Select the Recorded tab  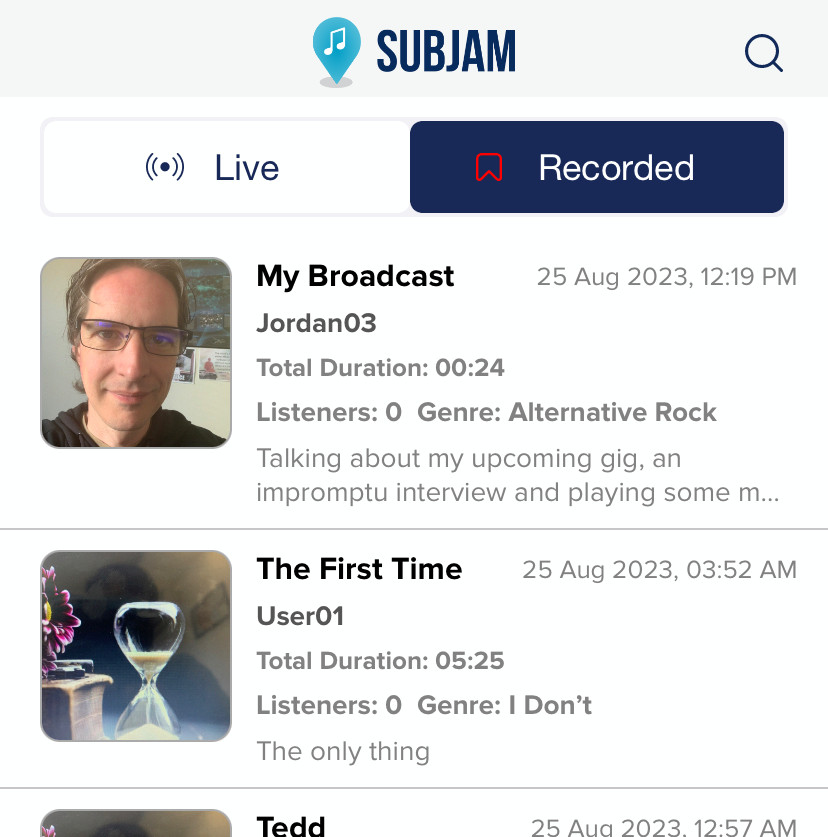pyautogui.click(x=596, y=168)
